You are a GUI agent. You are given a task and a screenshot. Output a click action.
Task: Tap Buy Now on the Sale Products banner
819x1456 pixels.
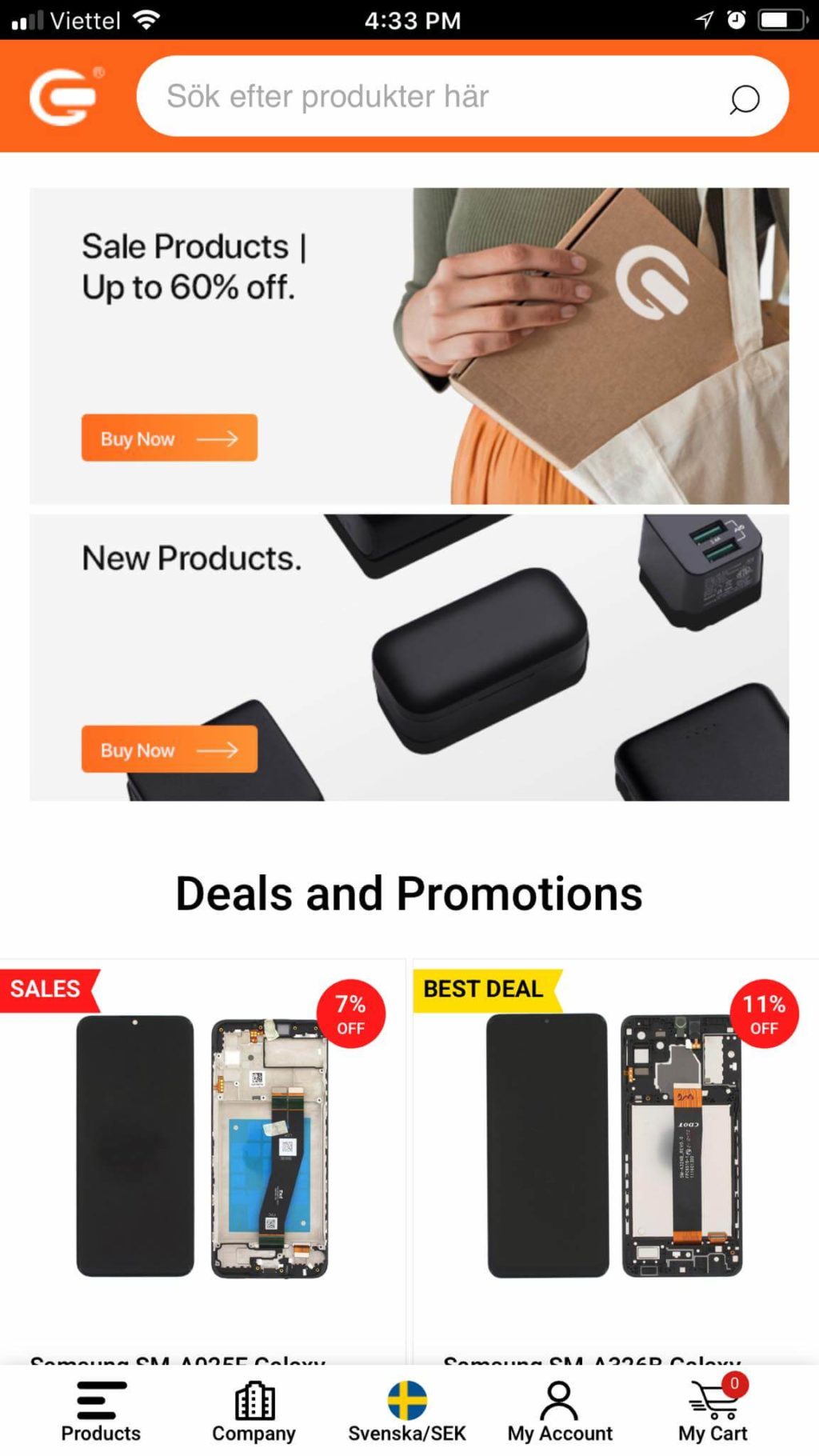170,438
